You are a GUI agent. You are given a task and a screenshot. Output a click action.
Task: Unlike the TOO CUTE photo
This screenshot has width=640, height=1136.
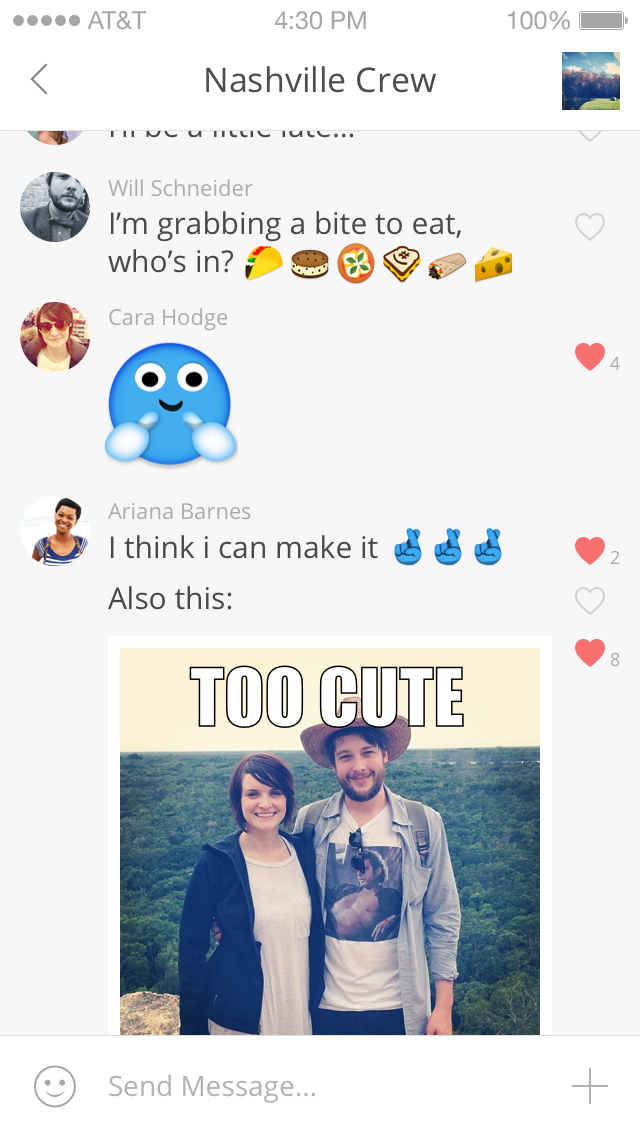pyautogui.click(x=590, y=653)
